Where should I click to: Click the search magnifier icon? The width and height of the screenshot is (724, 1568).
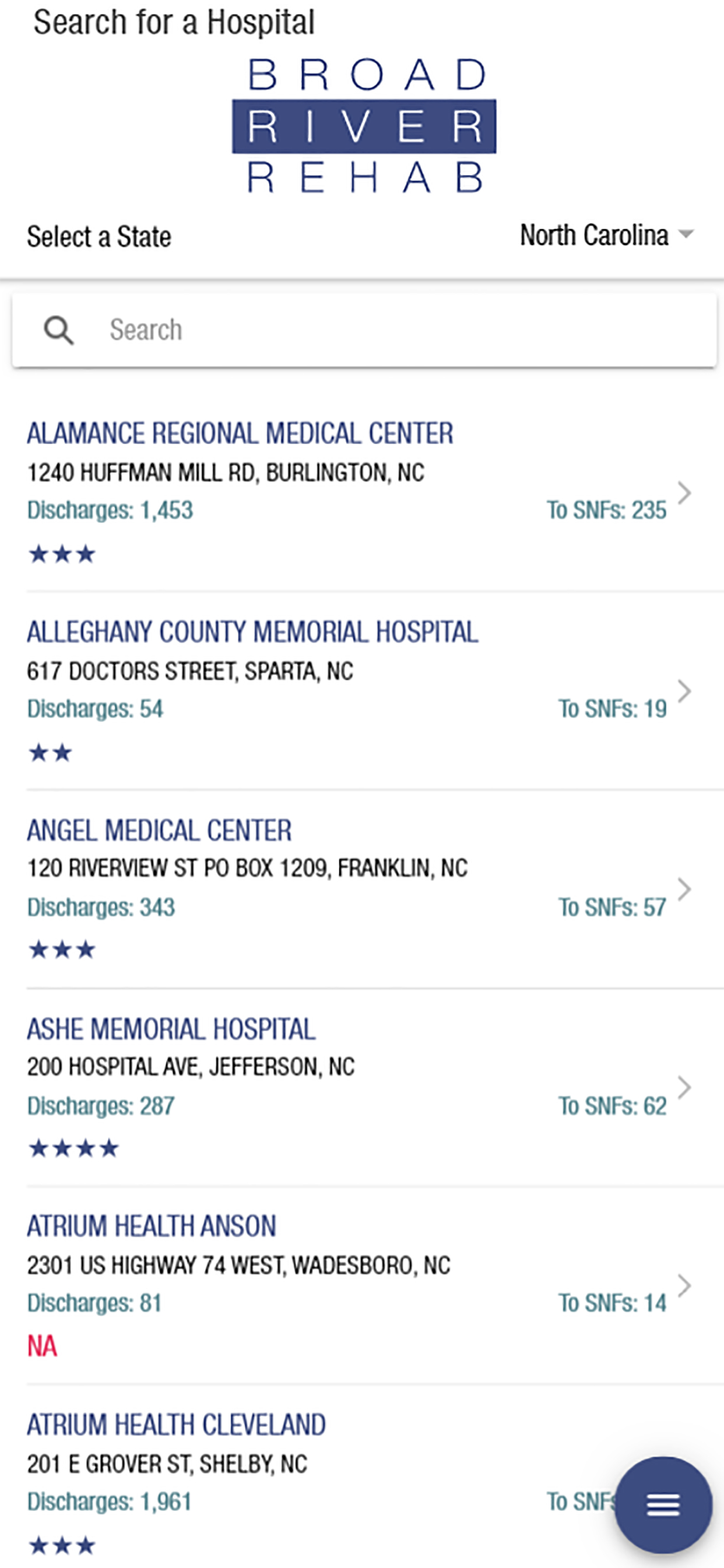pyautogui.click(x=59, y=330)
